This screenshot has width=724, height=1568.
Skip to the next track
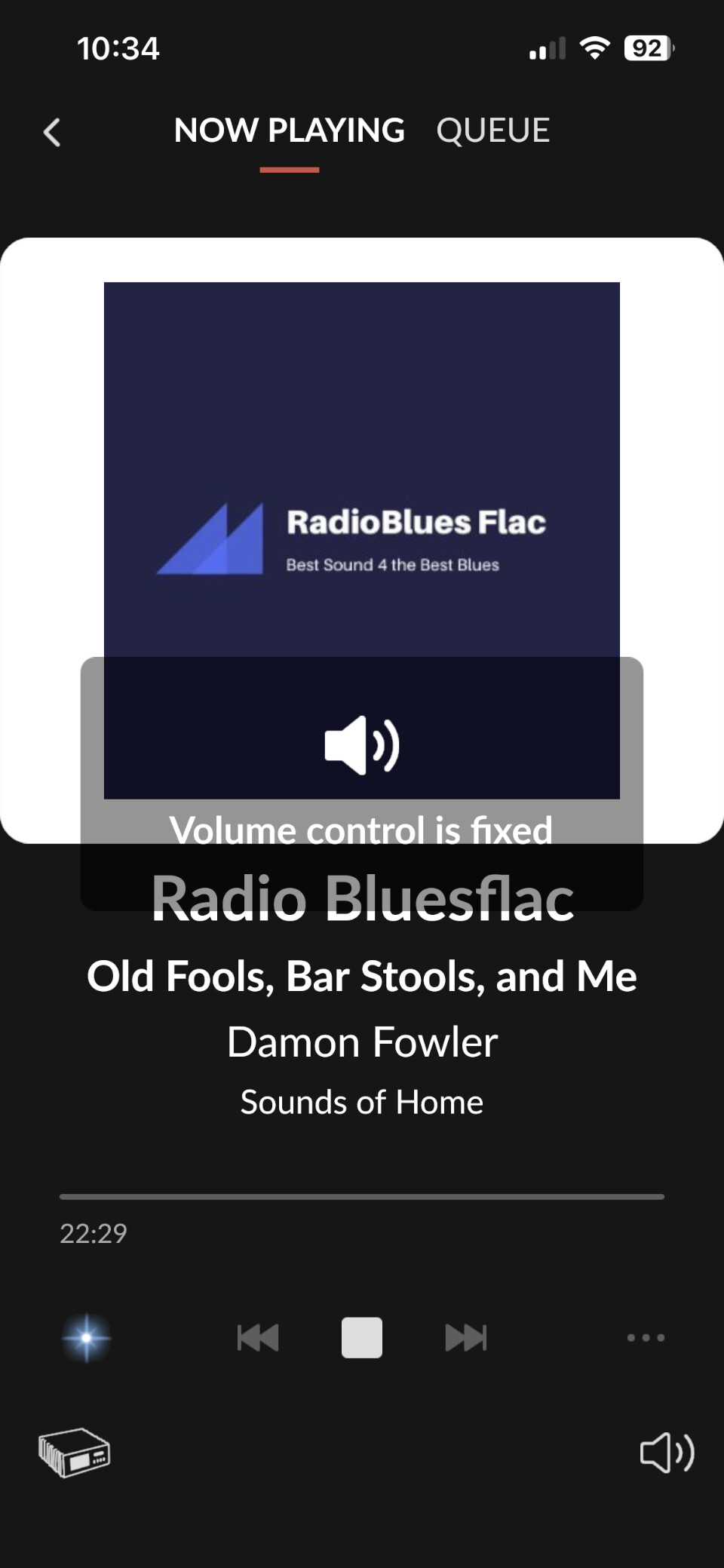(x=466, y=1338)
